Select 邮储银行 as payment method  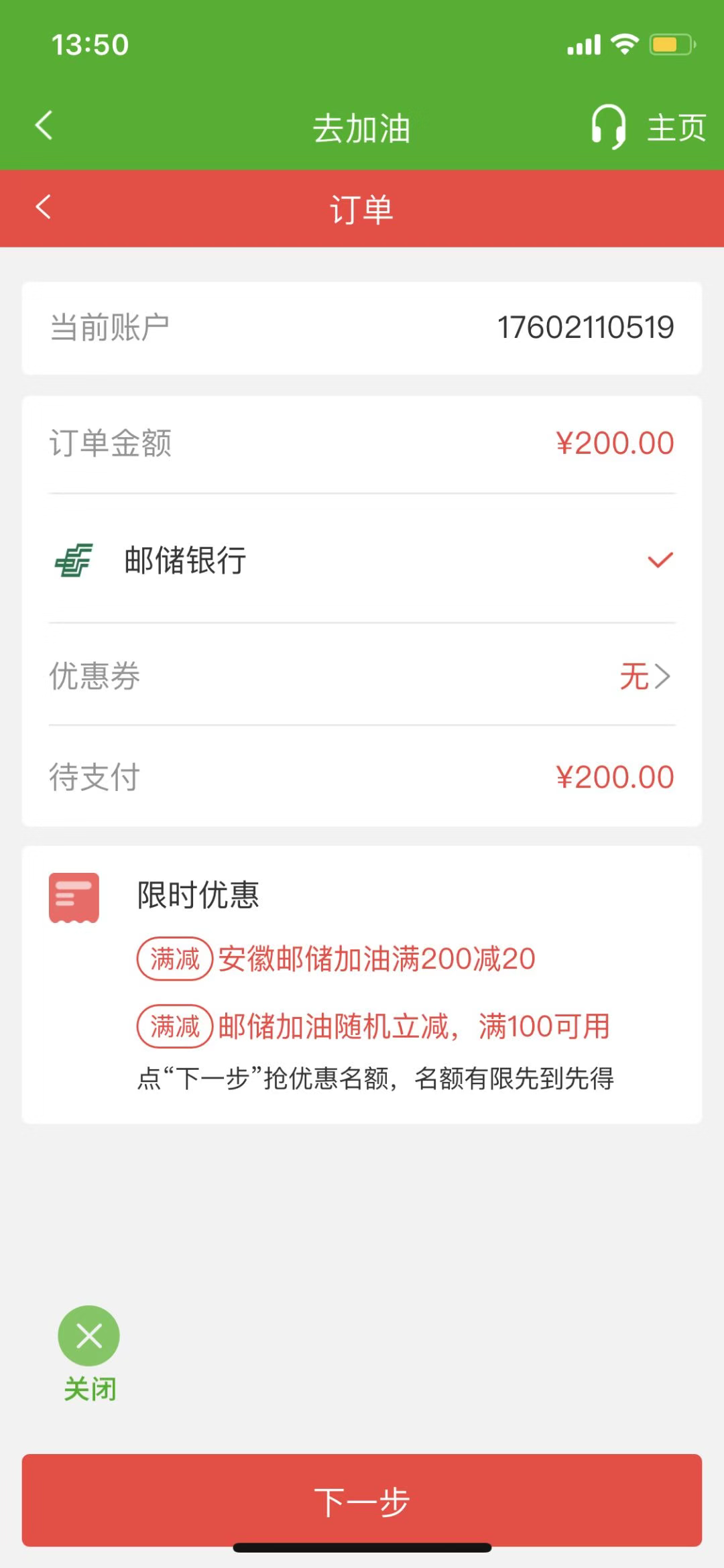tap(362, 560)
